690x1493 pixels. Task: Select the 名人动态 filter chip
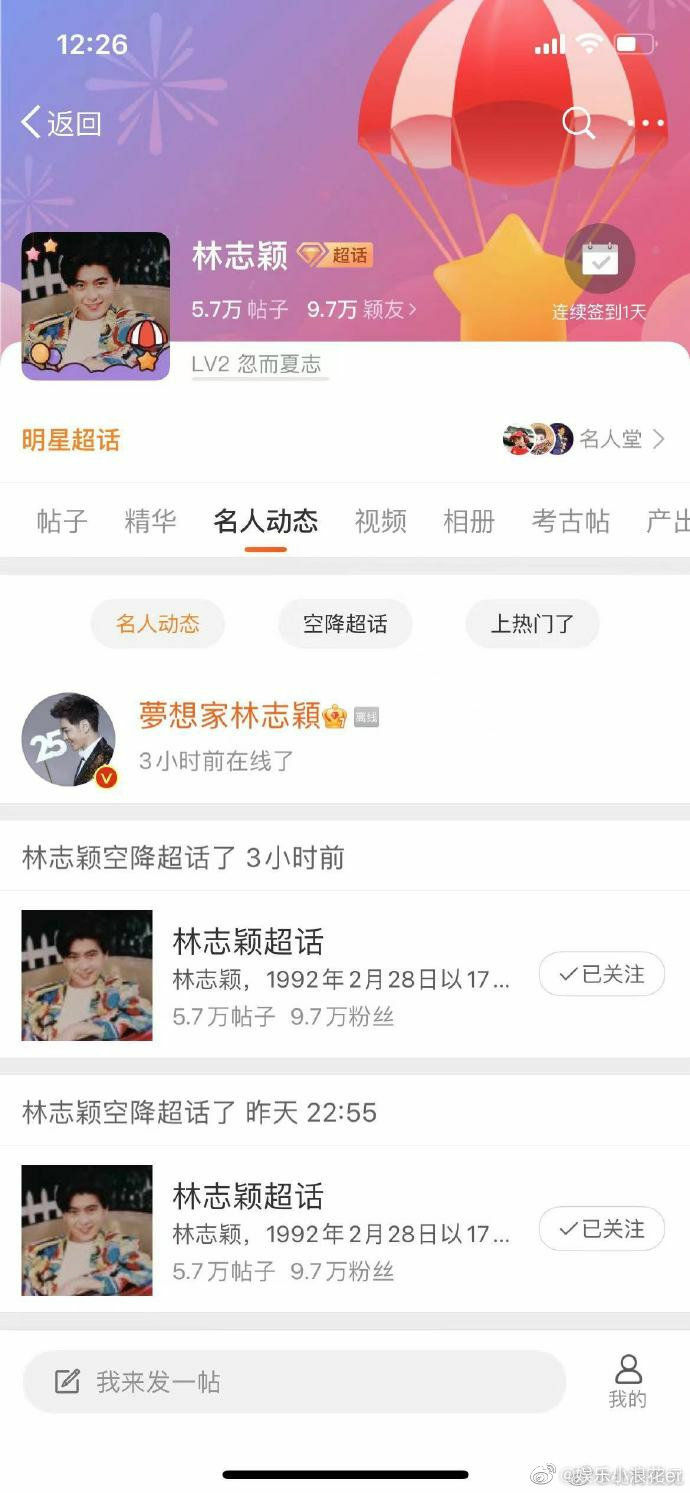[x=158, y=624]
